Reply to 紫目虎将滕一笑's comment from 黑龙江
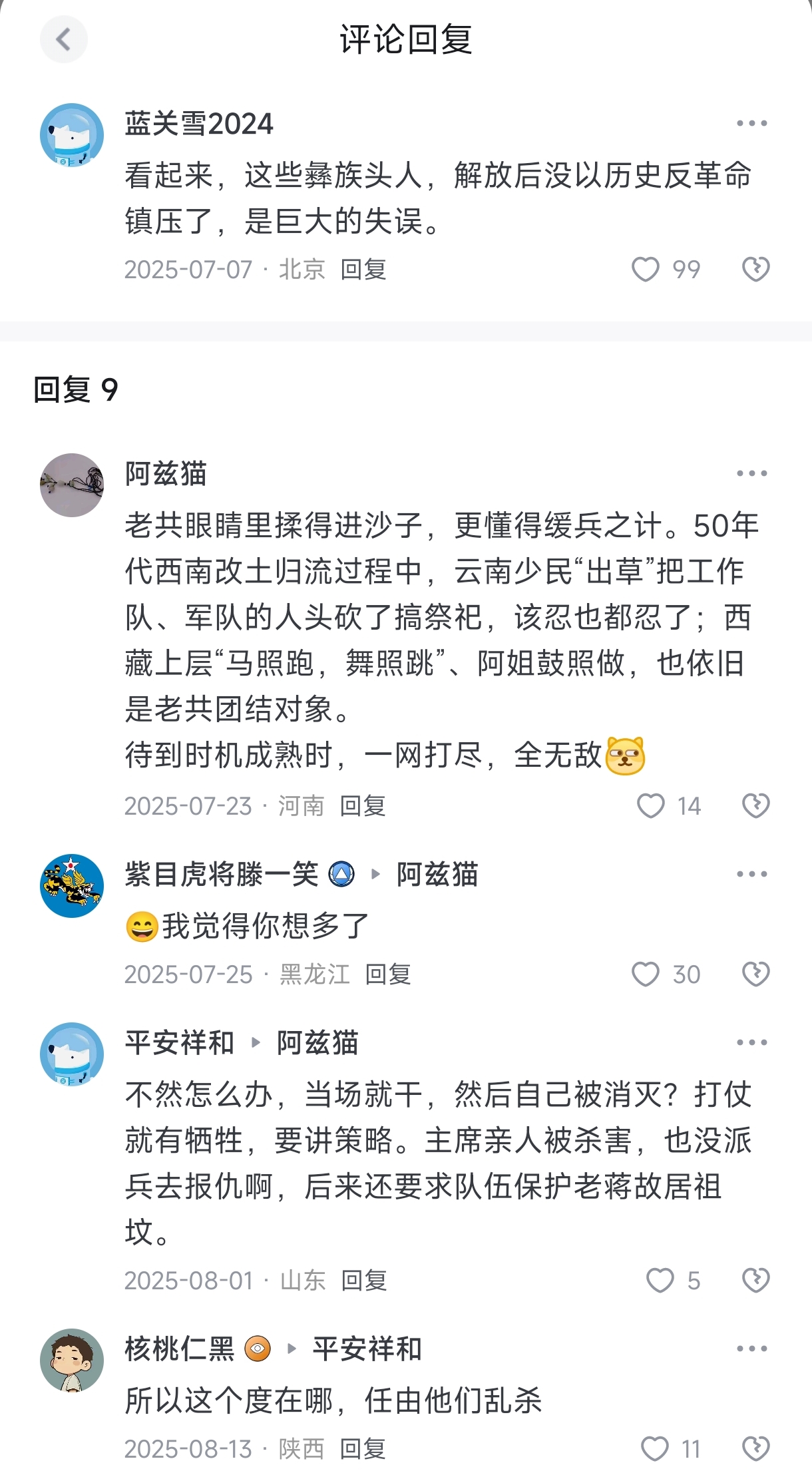This screenshot has height=1475, width=812. pos(389,974)
